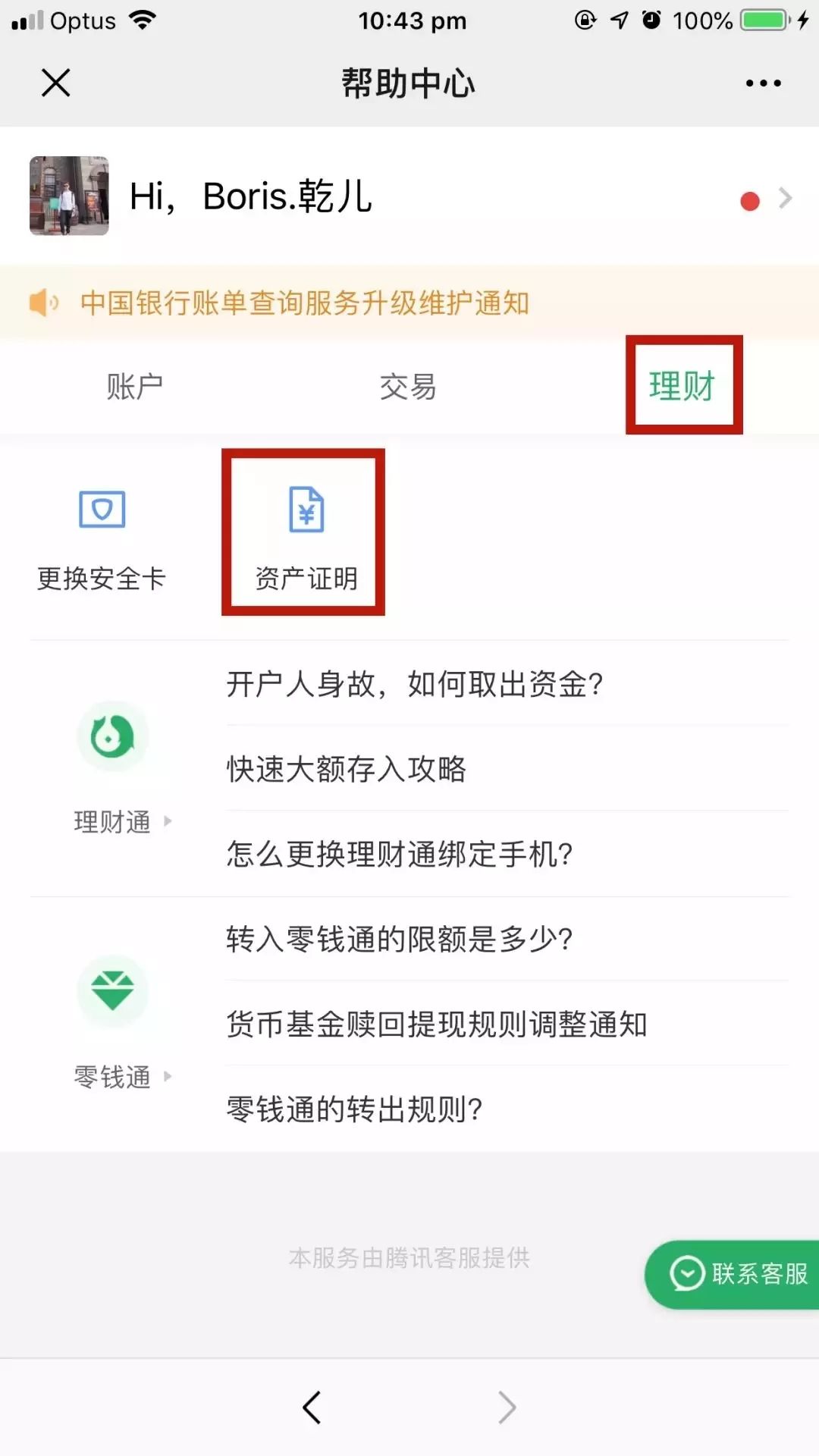View 货币基金赎回提现规则调整通知

(437, 1025)
